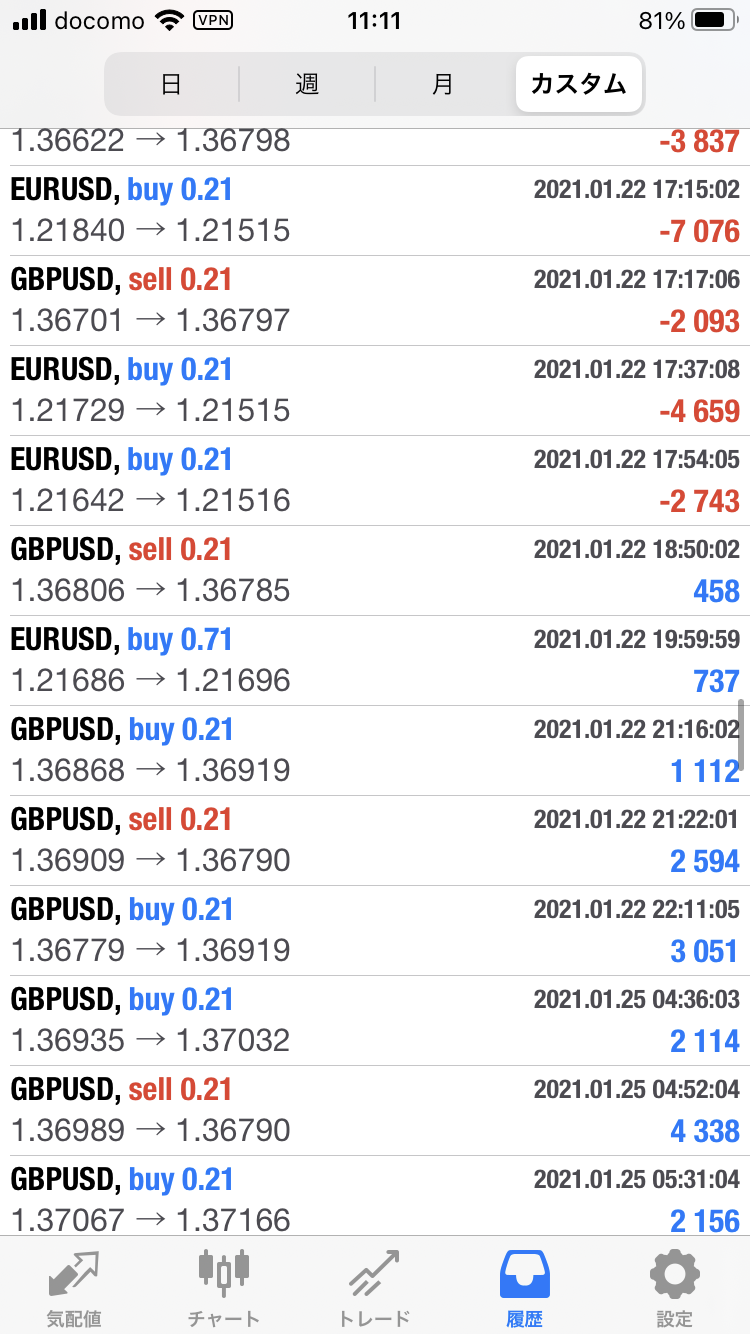Select the カスタム period filter
This screenshot has width=750, height=1334.
click(579, 84)
